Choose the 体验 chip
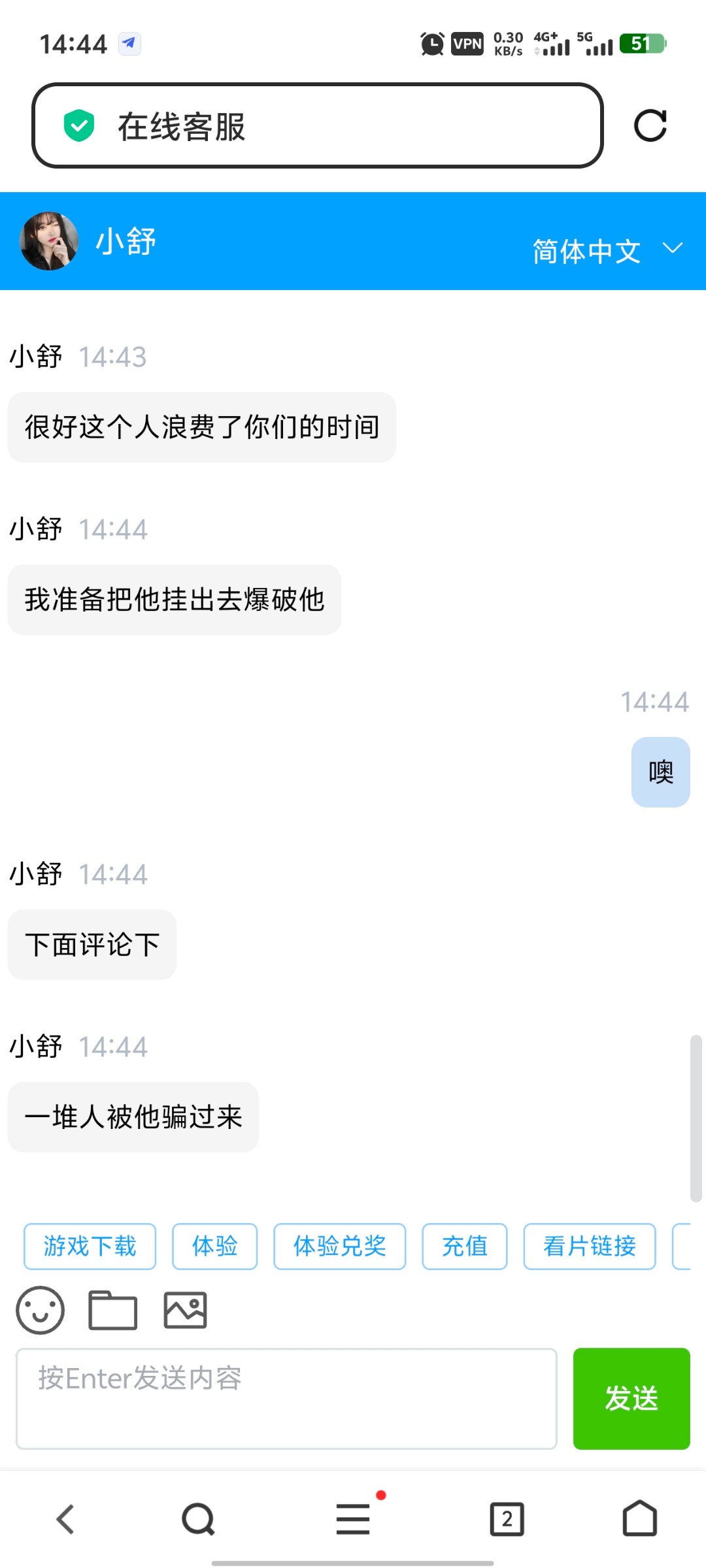Viewport: 706px width, 1568px height. point(214,1246)
